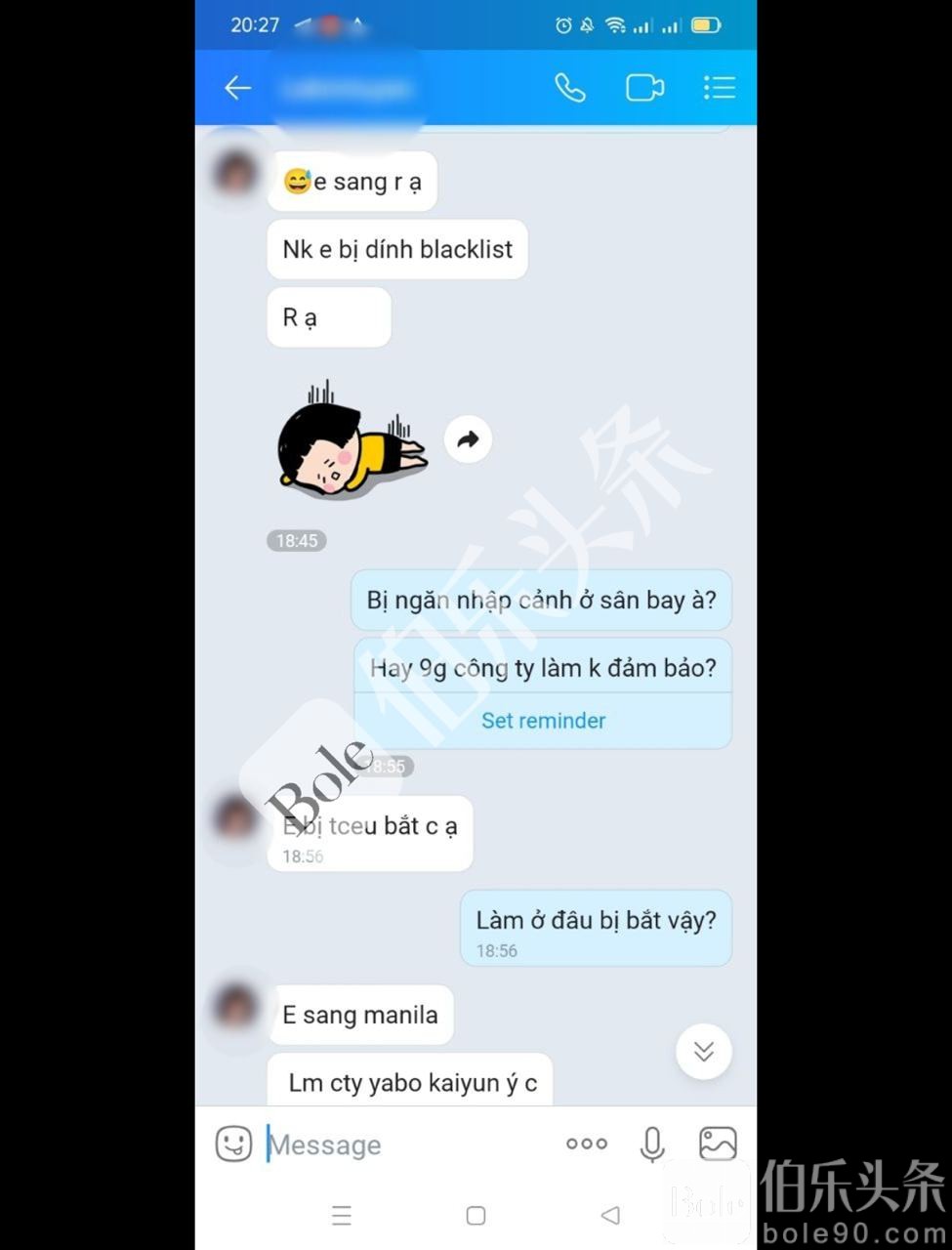This screenshot has width=952, height=1250.
Task: Open the recent apps view
Action: (x=342, y=1215)
